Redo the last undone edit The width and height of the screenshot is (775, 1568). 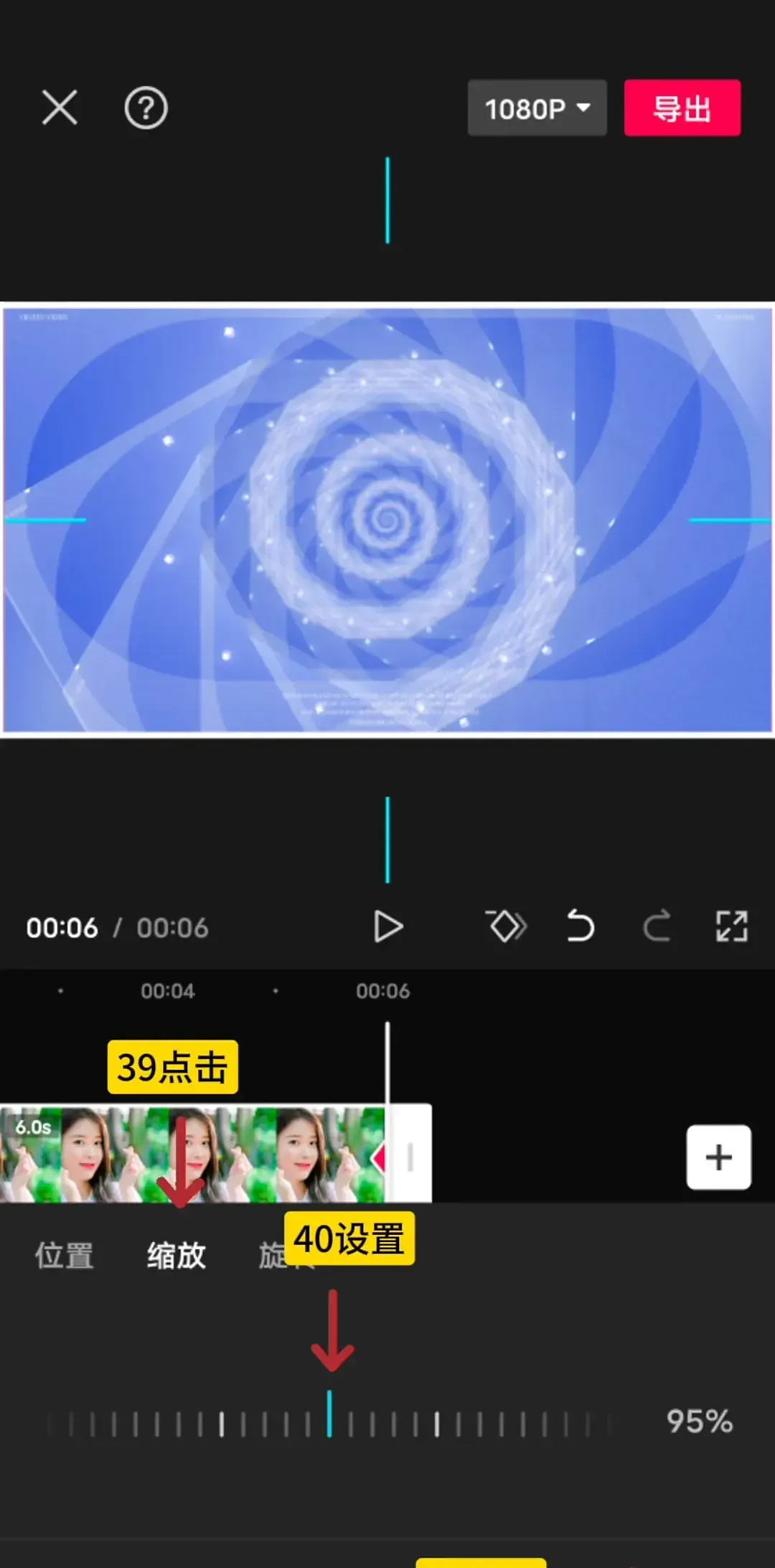pyautogui.click(x=657, y=927)
